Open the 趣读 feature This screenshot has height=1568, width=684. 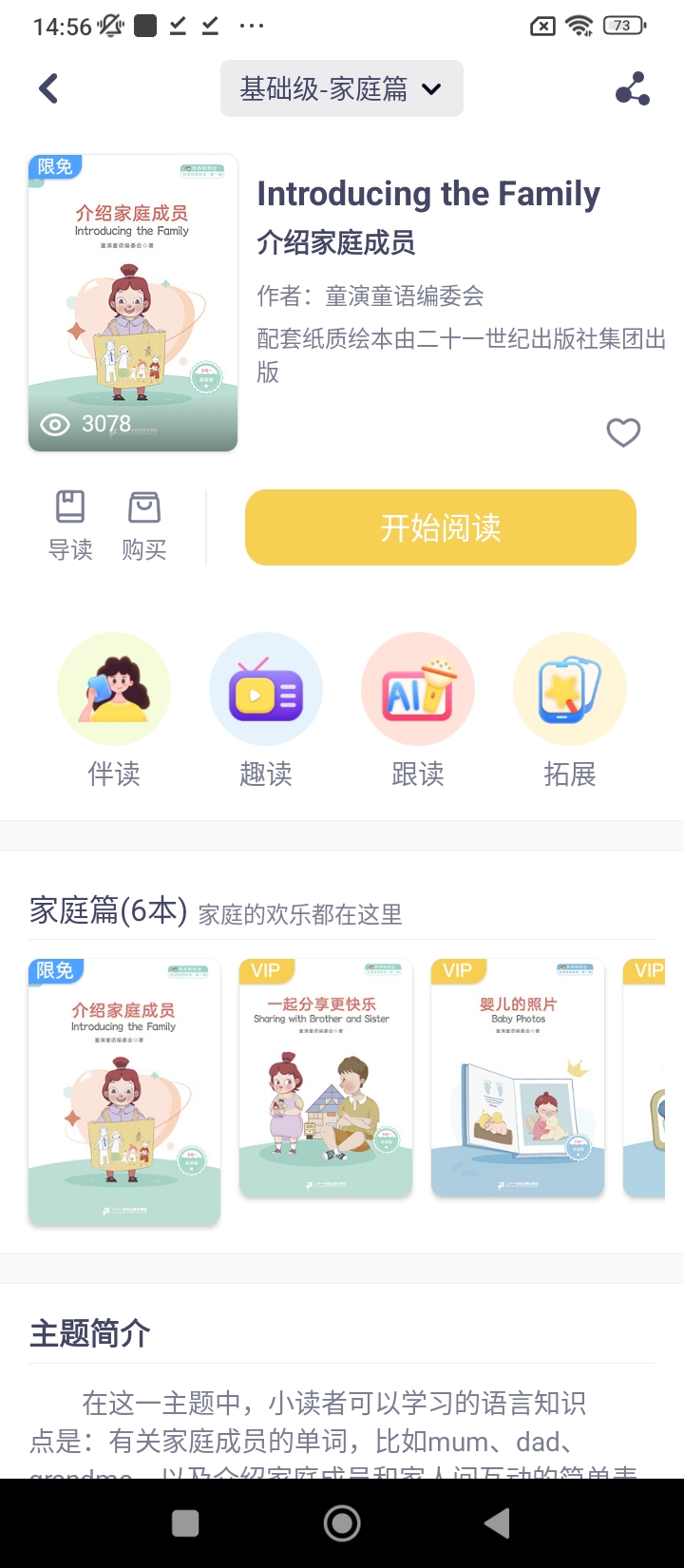pyautogui.click(x=266, y=708)
